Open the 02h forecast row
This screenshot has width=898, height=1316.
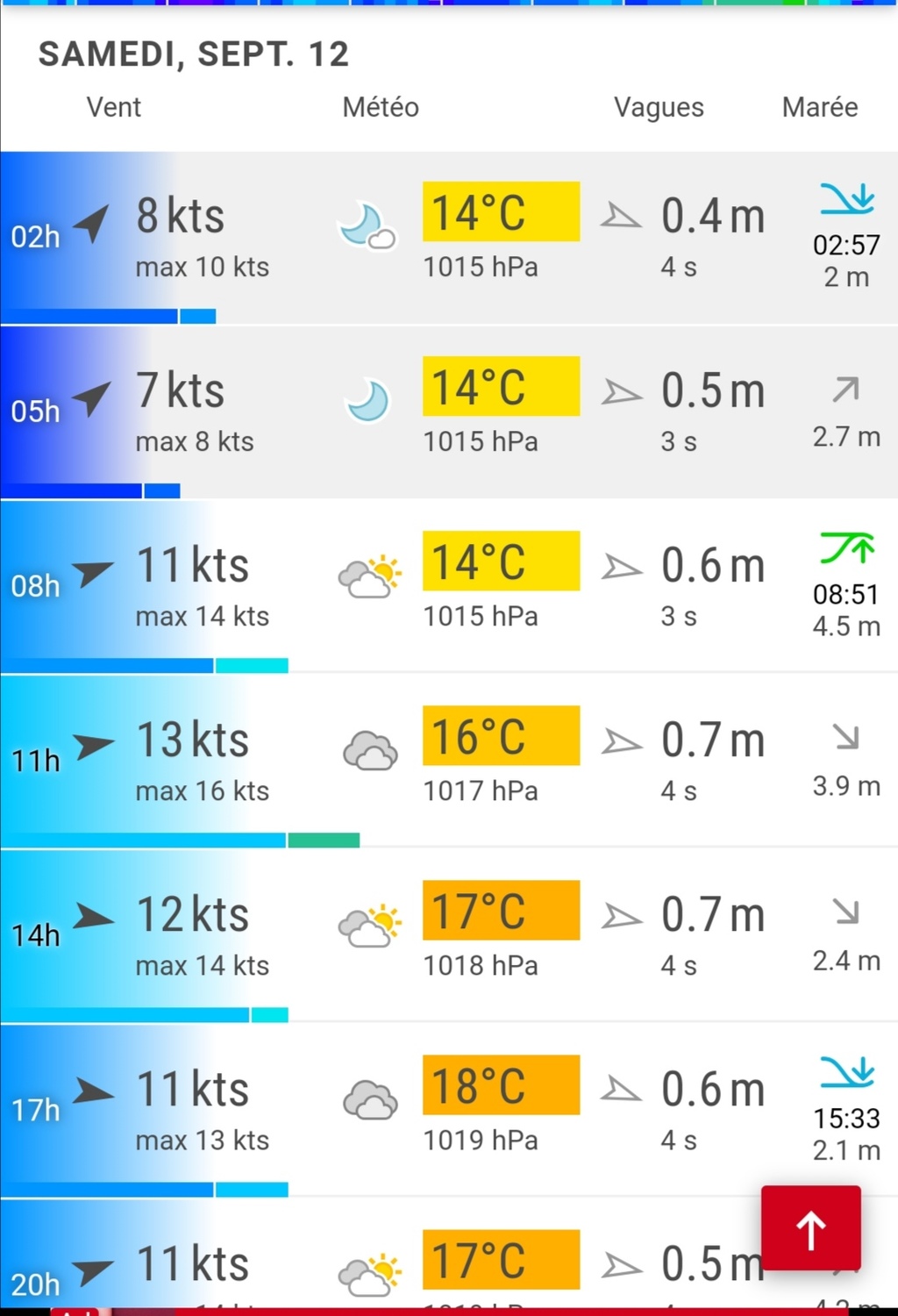click(x=449, y=237)
